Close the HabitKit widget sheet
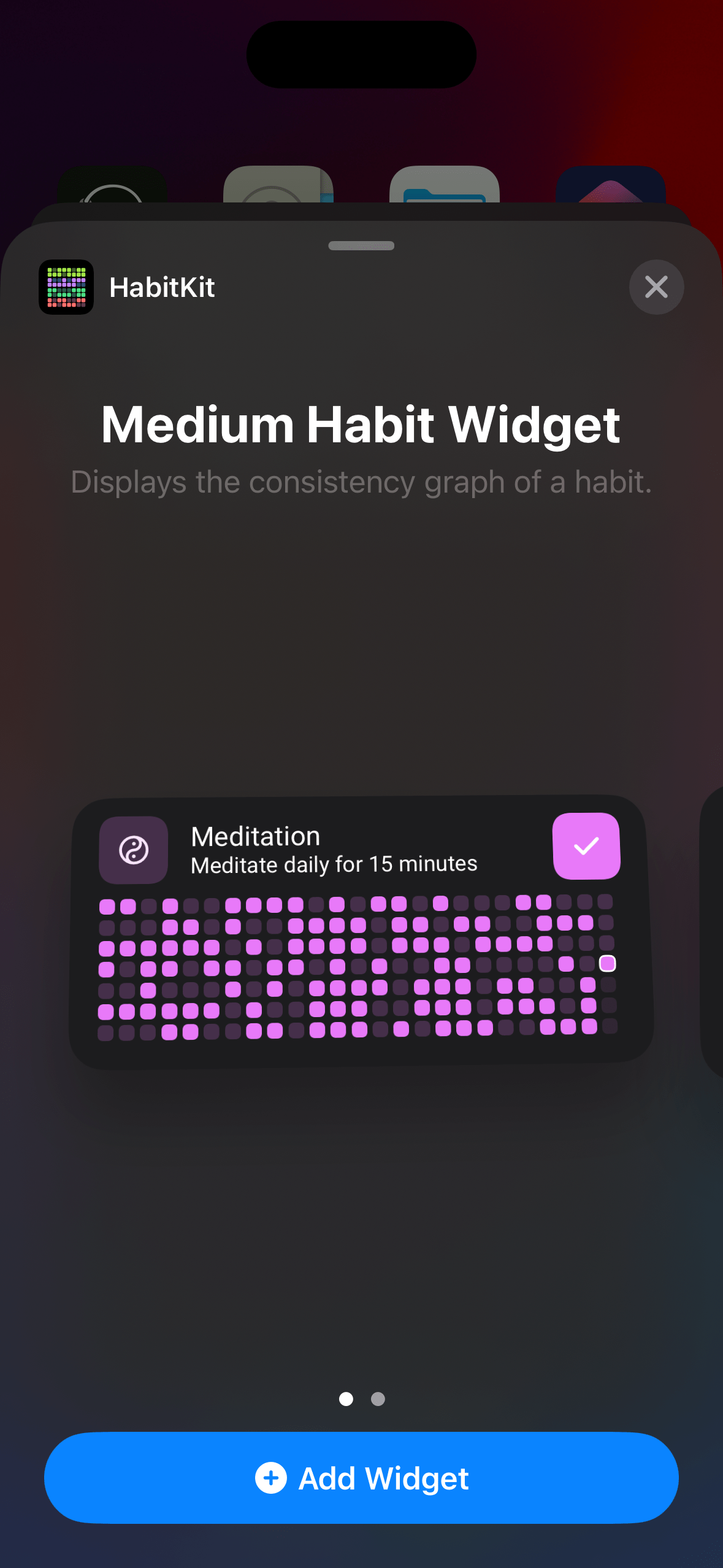723x1568 pixels. tap(656, 287)
